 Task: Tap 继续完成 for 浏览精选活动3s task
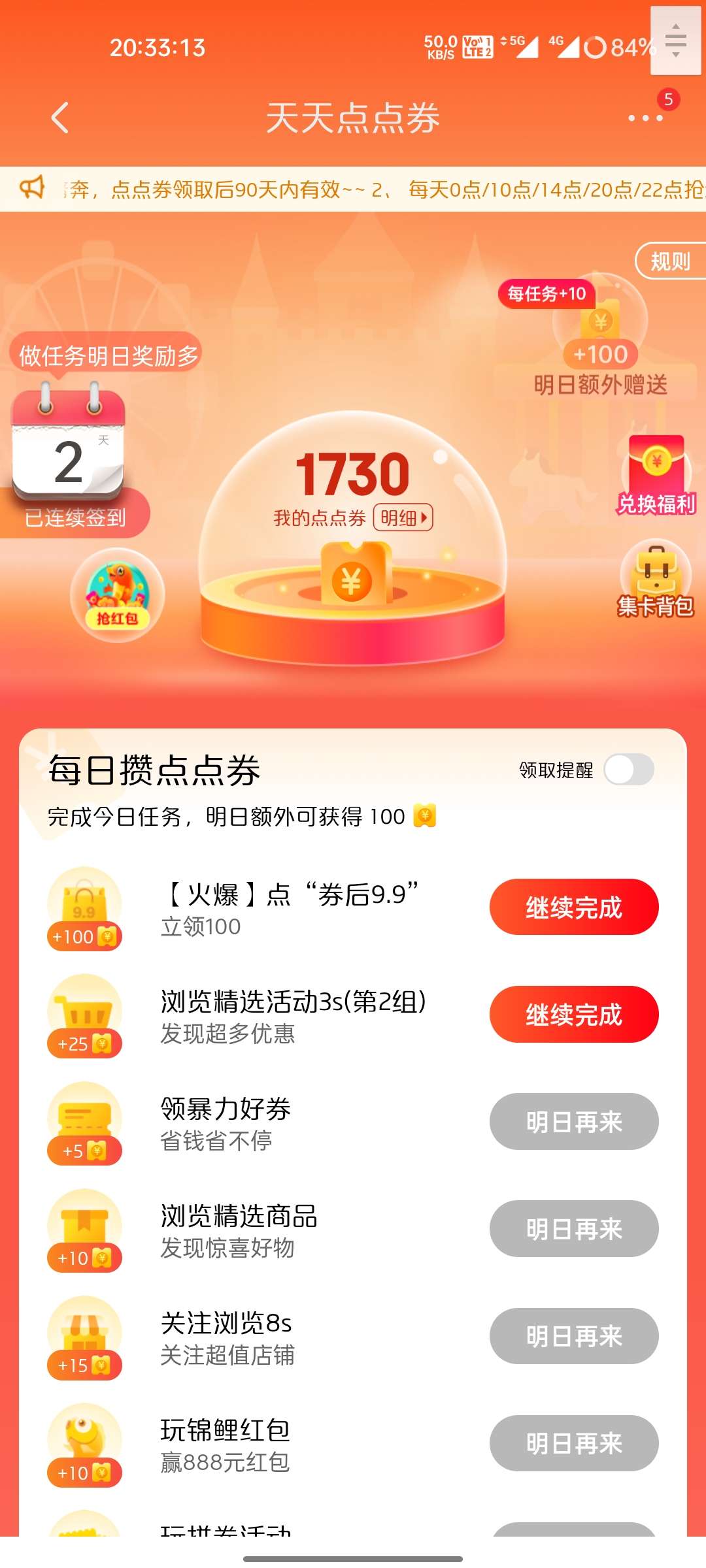pos(573,1015)
